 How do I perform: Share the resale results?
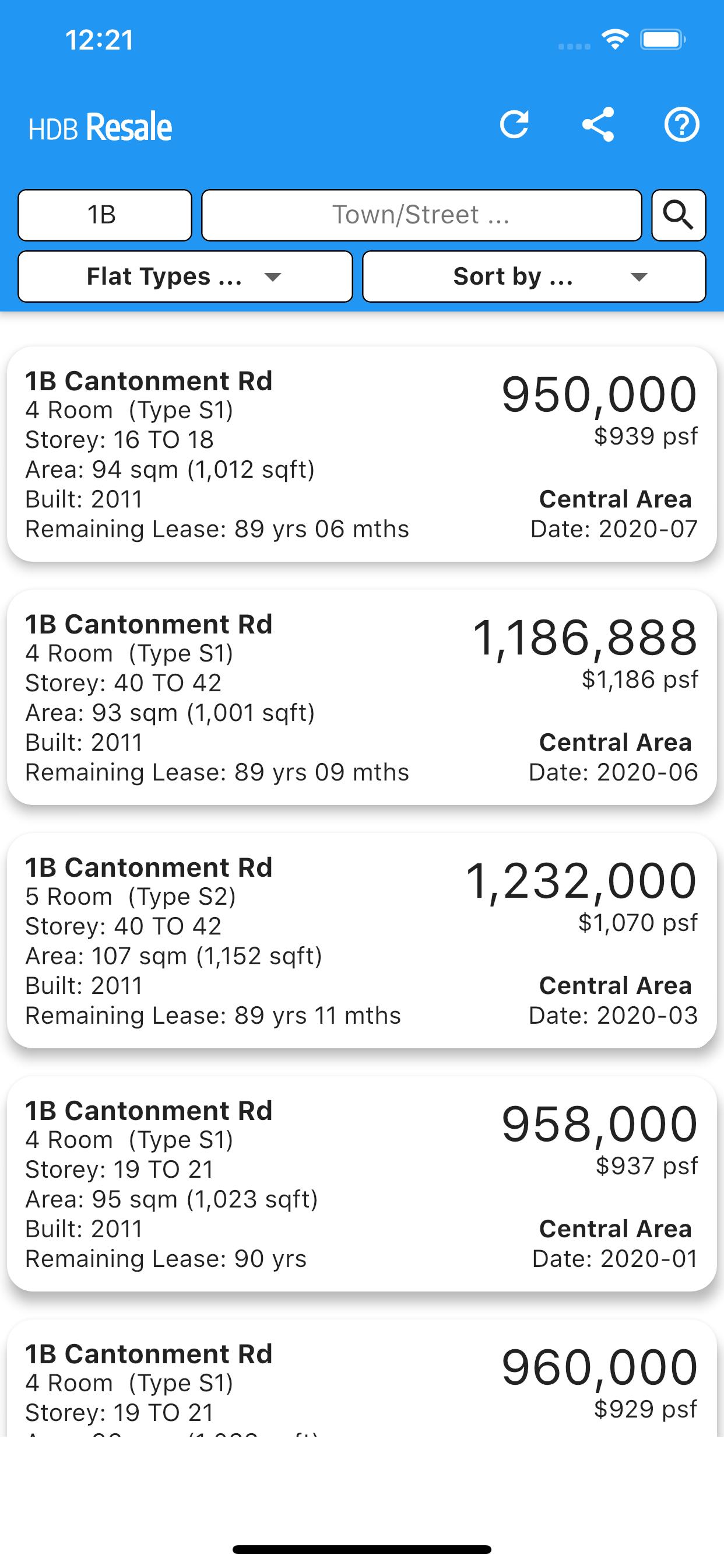point(598,125)
